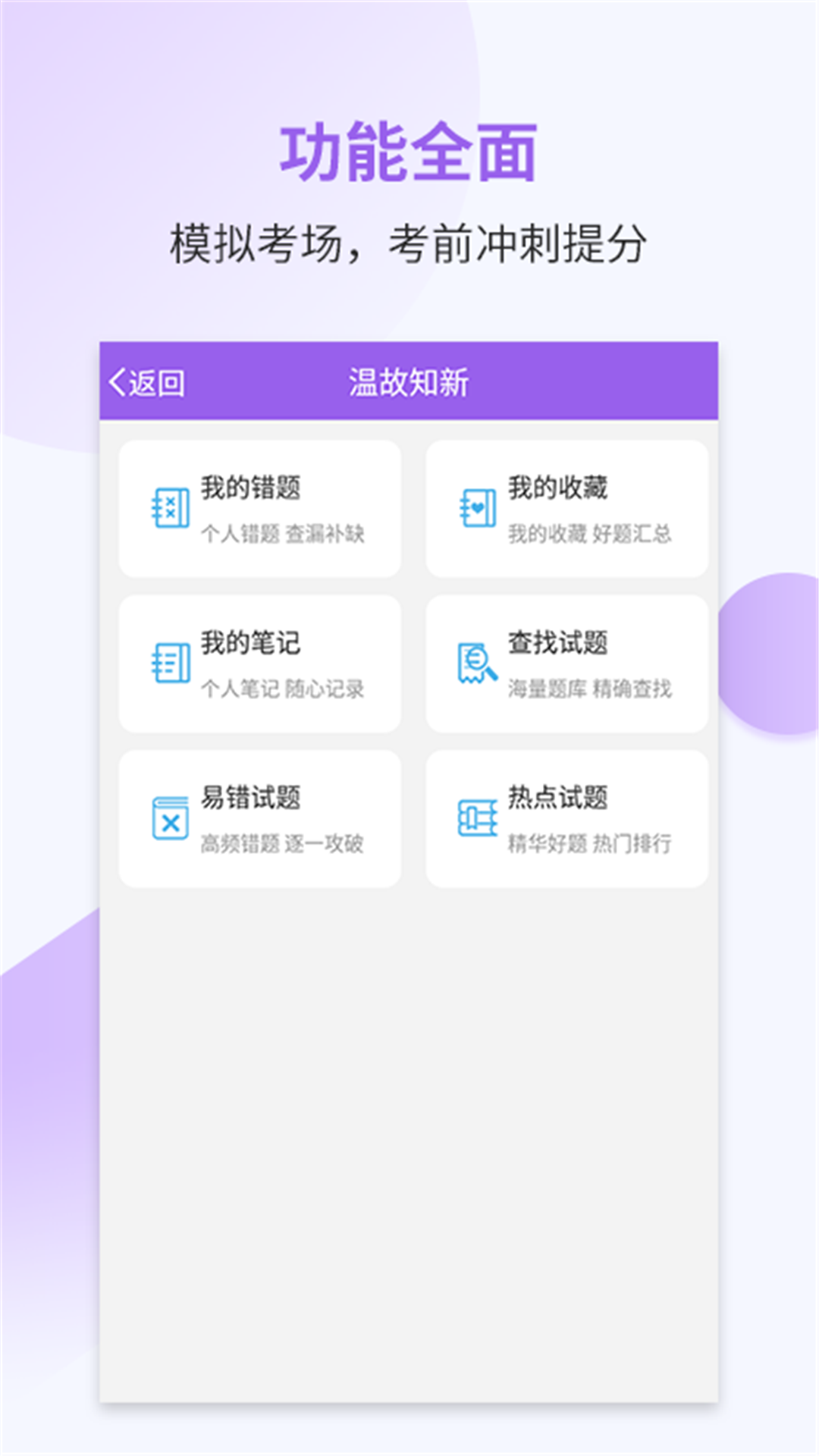Open 我的错题 to review personal mistakes
Image resolution: width=819 pixels, height=1456 pixels.
(x=262, y=507)
